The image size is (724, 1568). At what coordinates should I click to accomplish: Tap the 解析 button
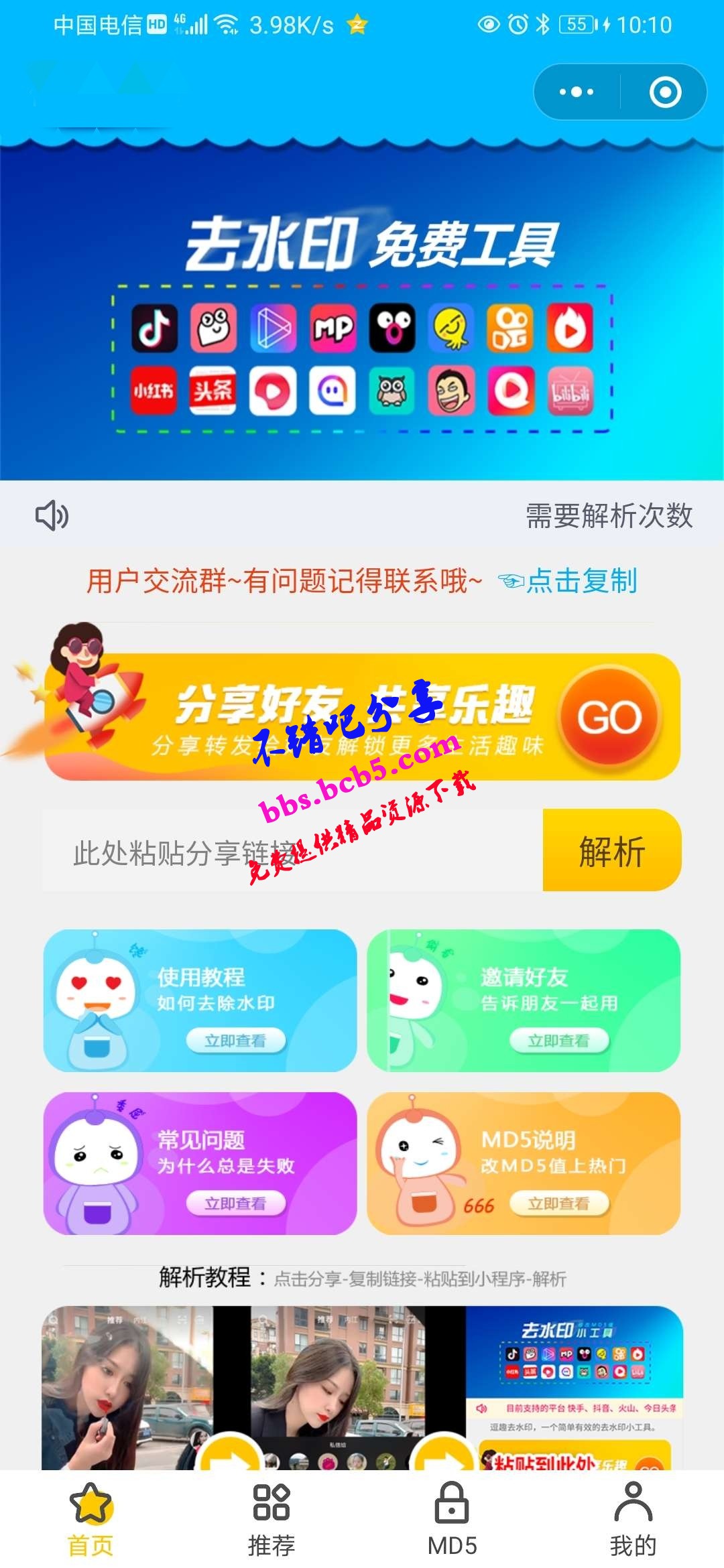click(611, 851)
